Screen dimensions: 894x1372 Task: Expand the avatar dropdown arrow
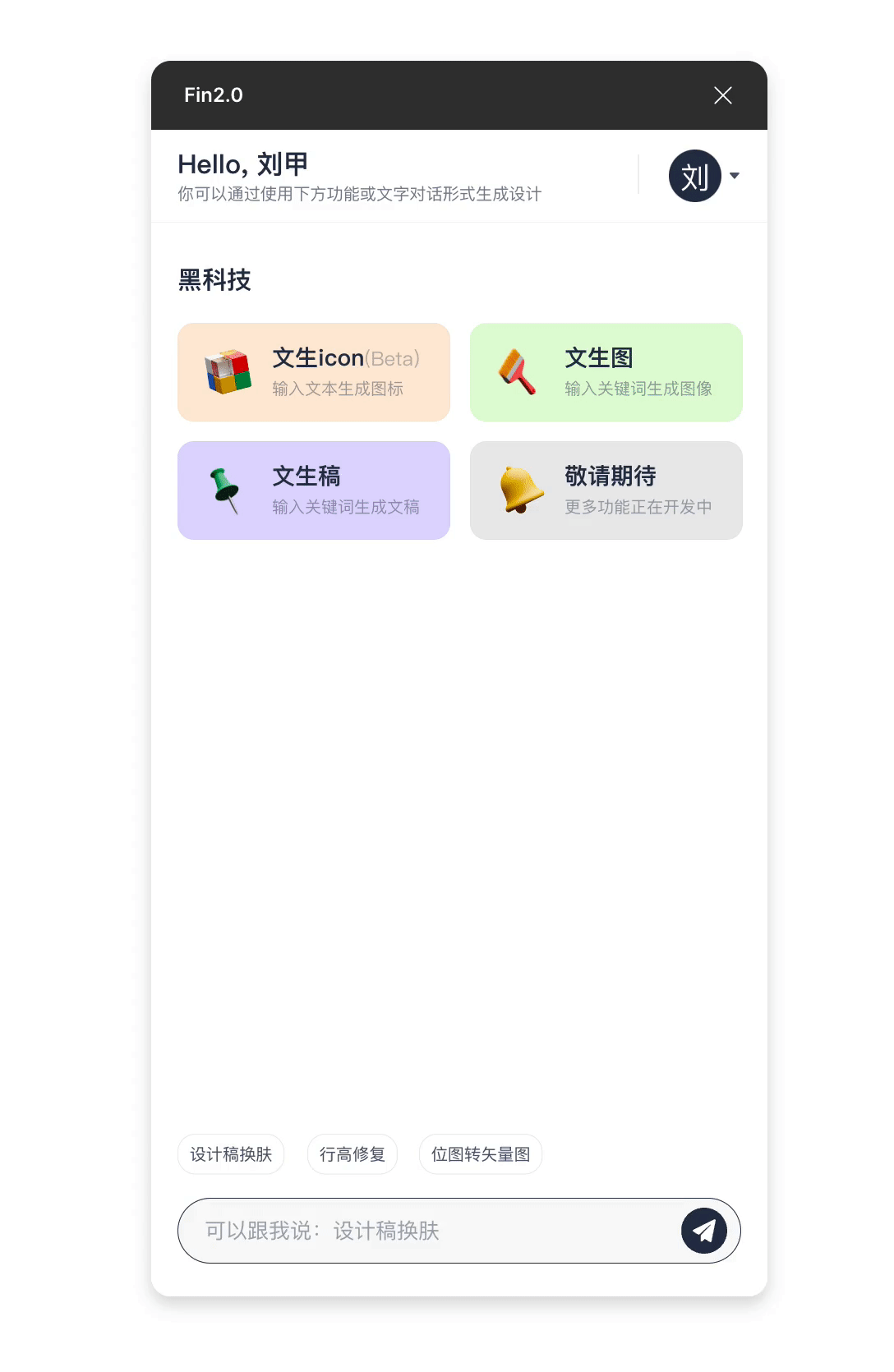click(736, 175)
